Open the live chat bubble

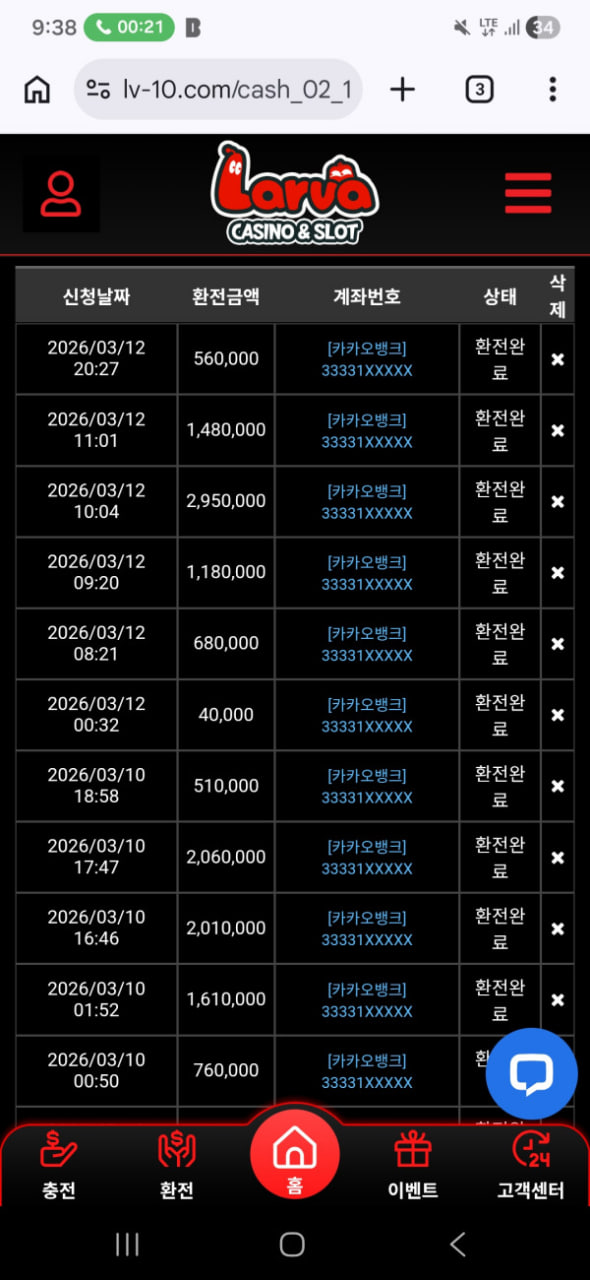coord(531,1074)
